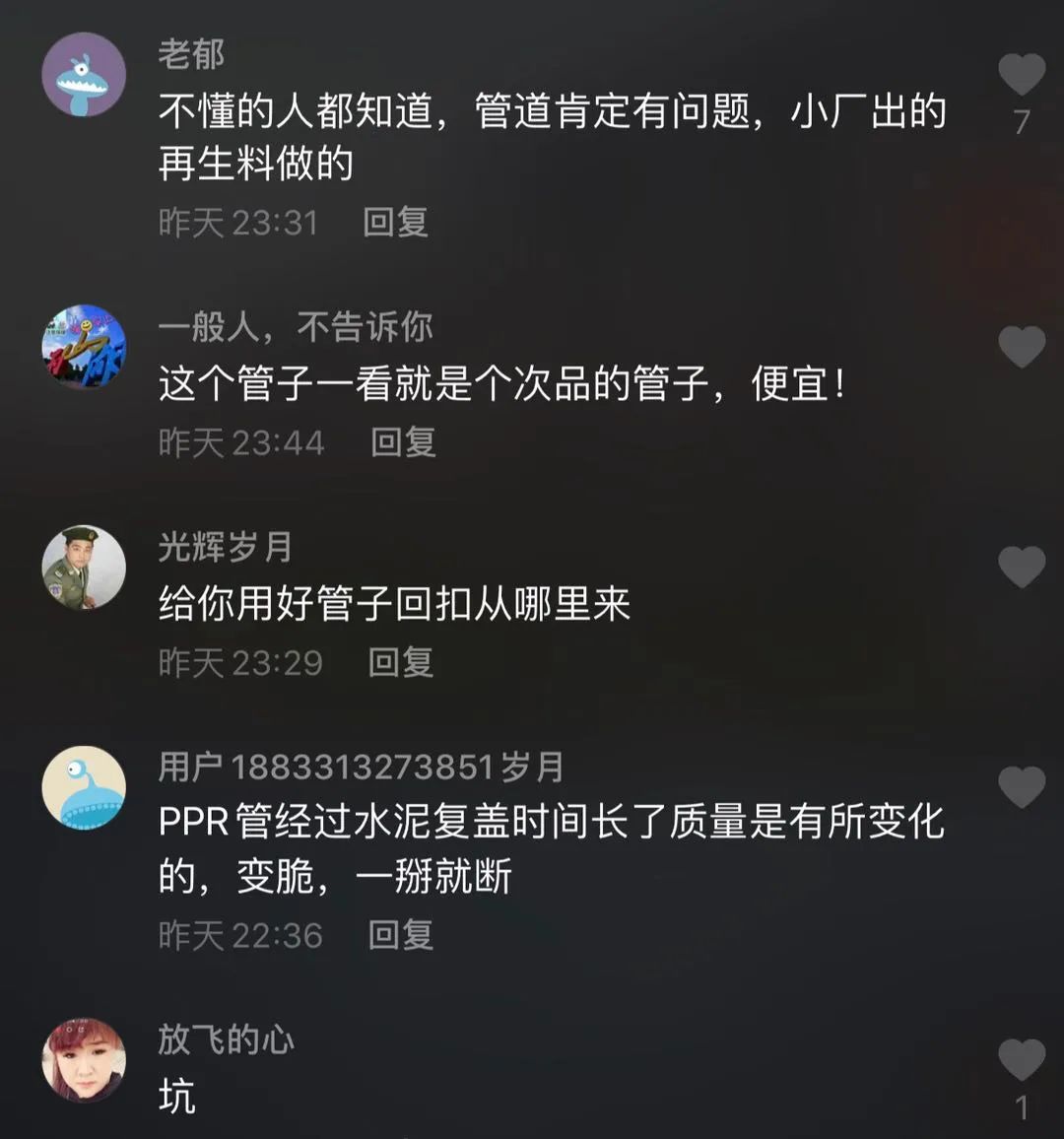Tap the username 光辉岁月
The width and height of the screenshot is (1064, 1139).
click(x=225, y=546)
